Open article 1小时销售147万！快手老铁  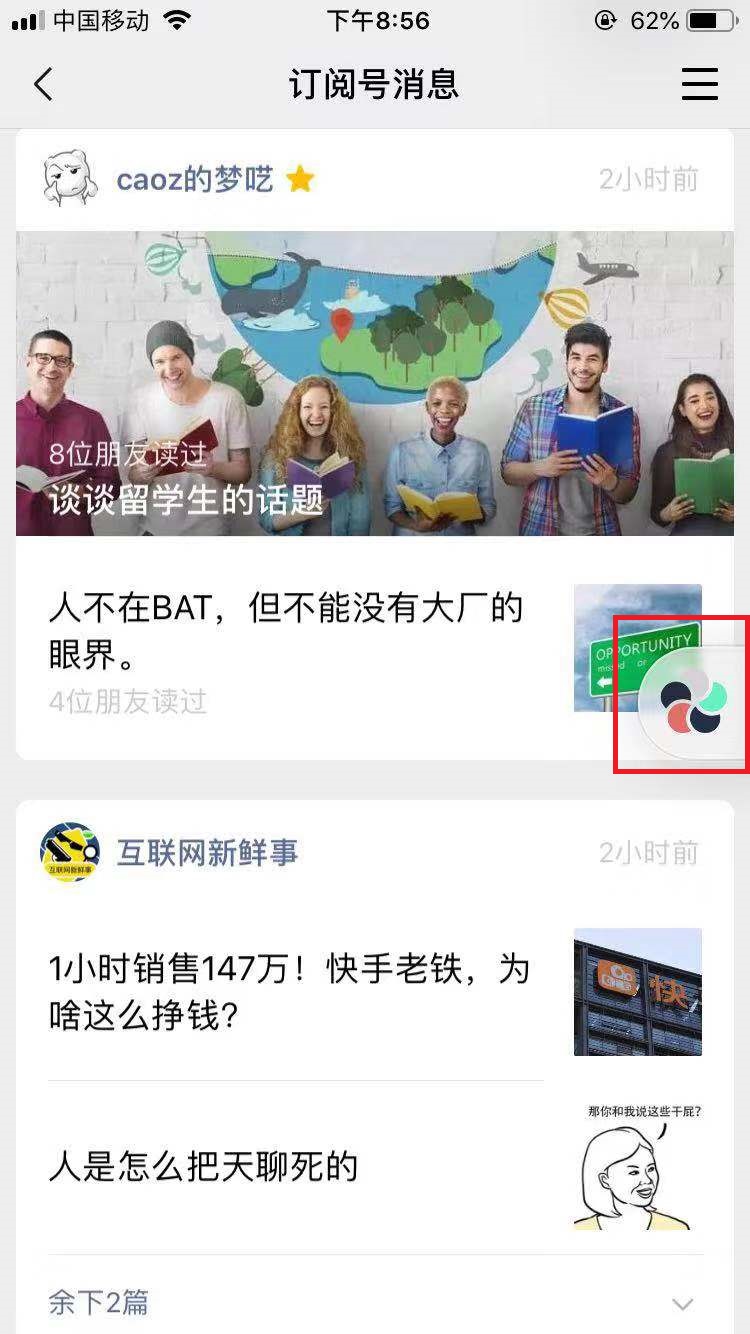375,992
